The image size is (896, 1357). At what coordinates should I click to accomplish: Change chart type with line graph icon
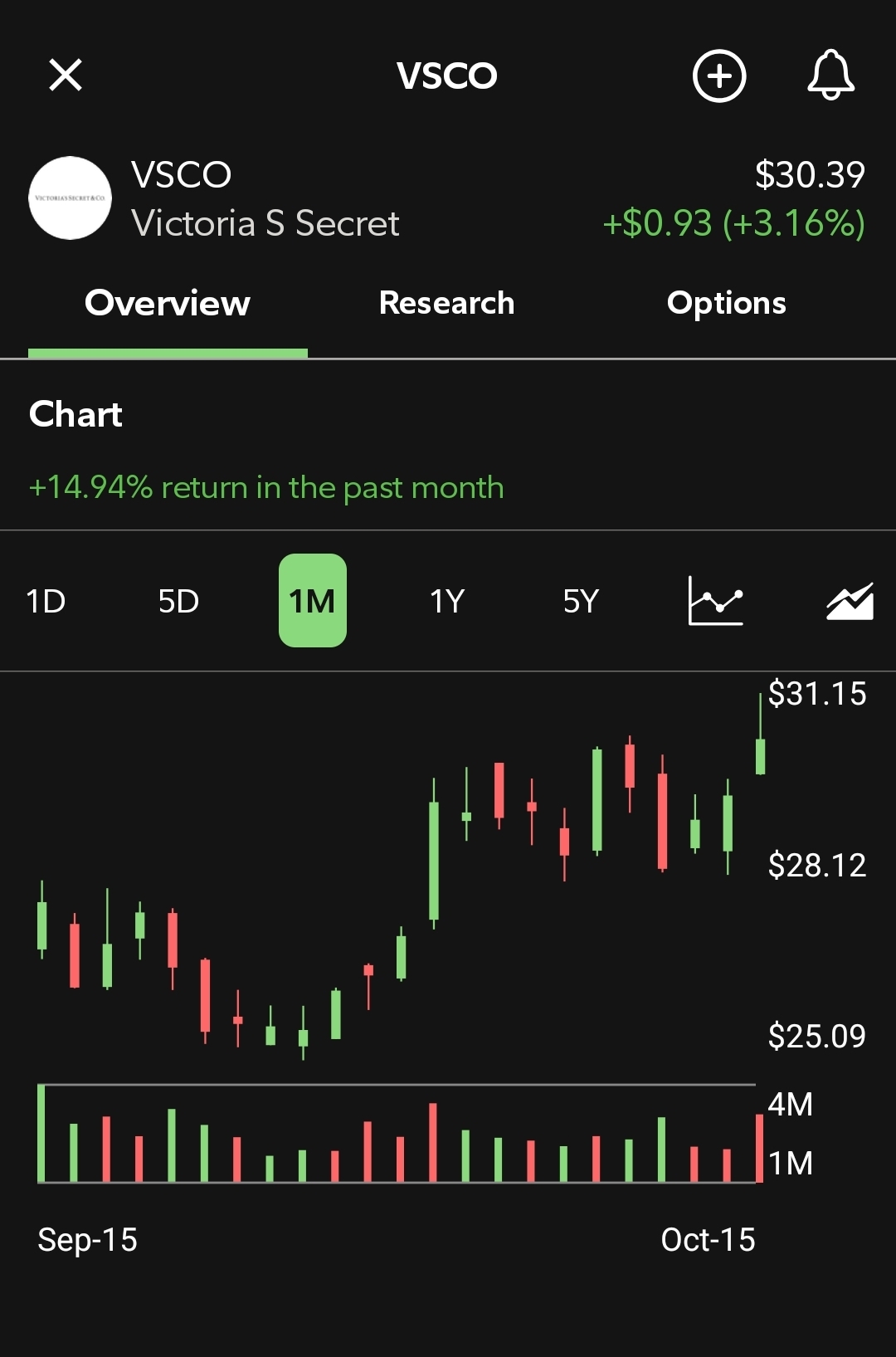point(715,601)
